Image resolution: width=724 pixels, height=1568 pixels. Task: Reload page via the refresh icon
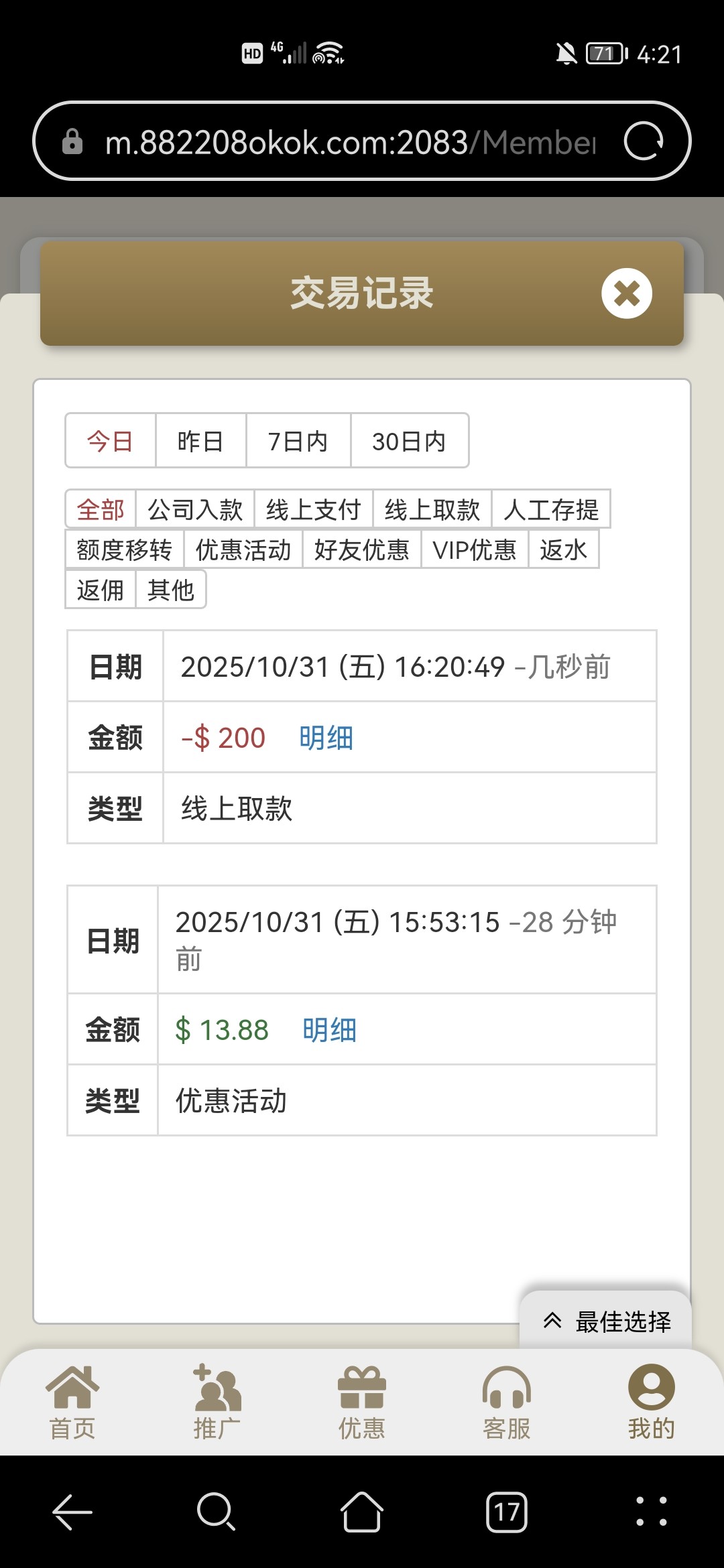(642, 141)
